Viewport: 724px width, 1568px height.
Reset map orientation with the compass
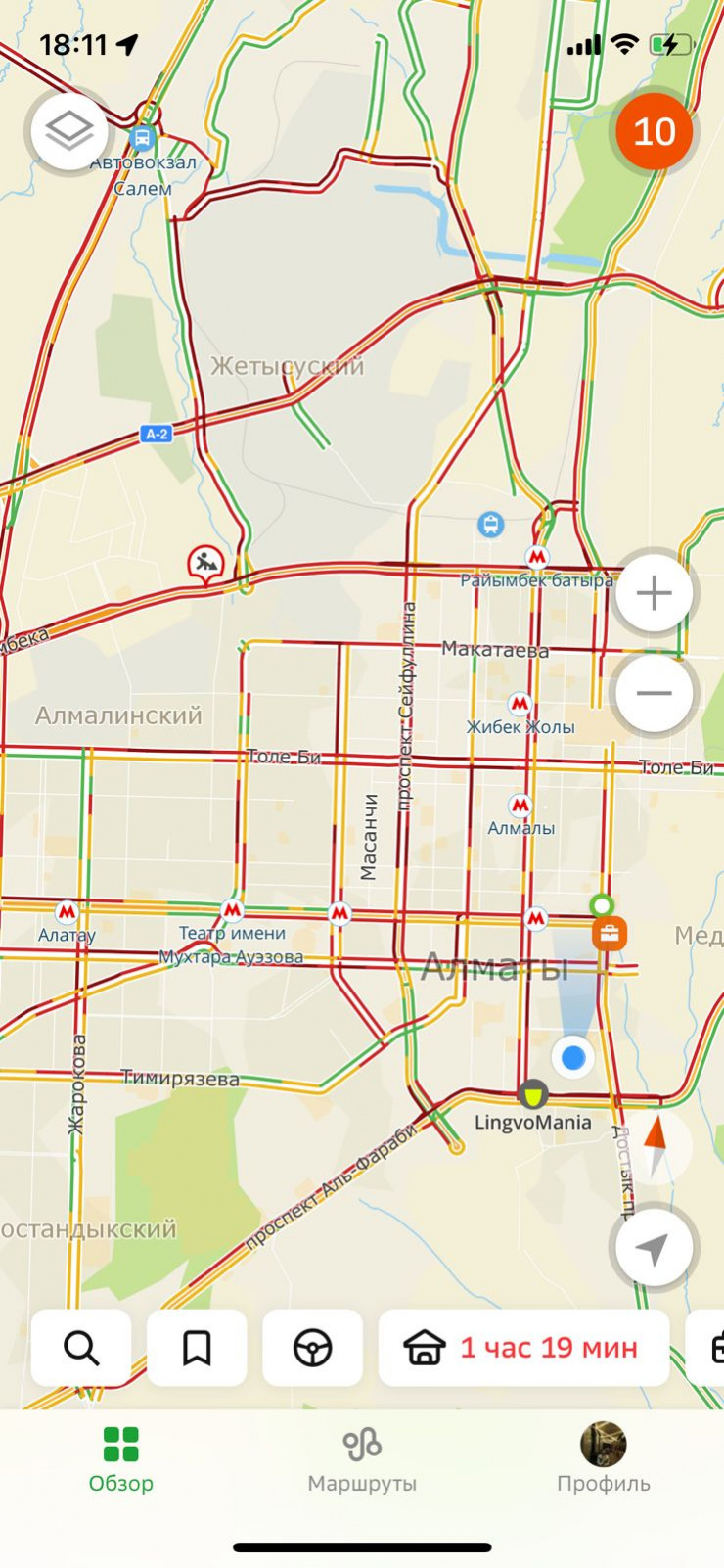coord(655,1143)
